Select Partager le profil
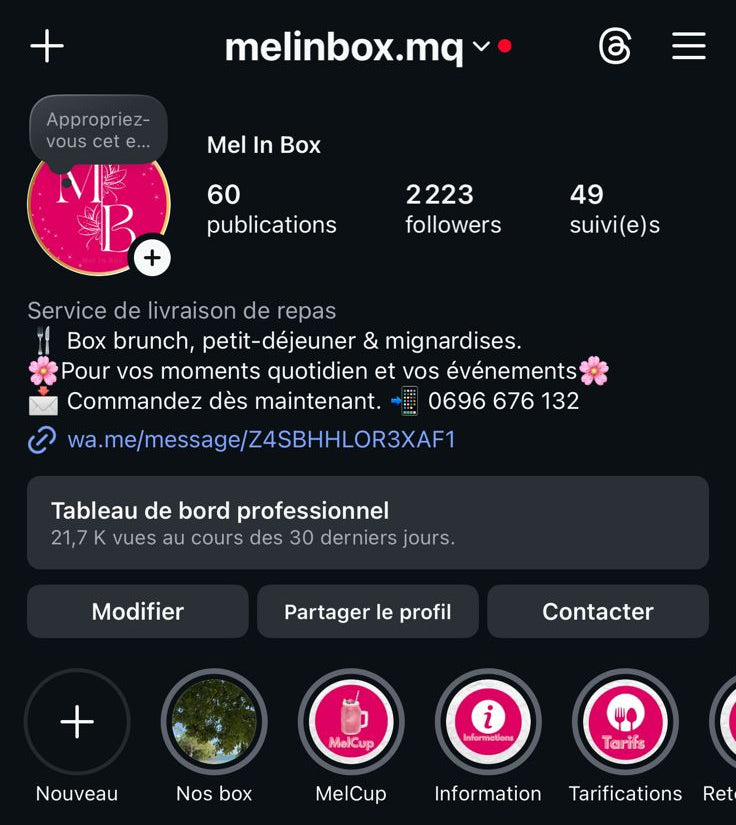Image resolution: width=736 pixels, height=825 pixels. click(x=367, y=611)
